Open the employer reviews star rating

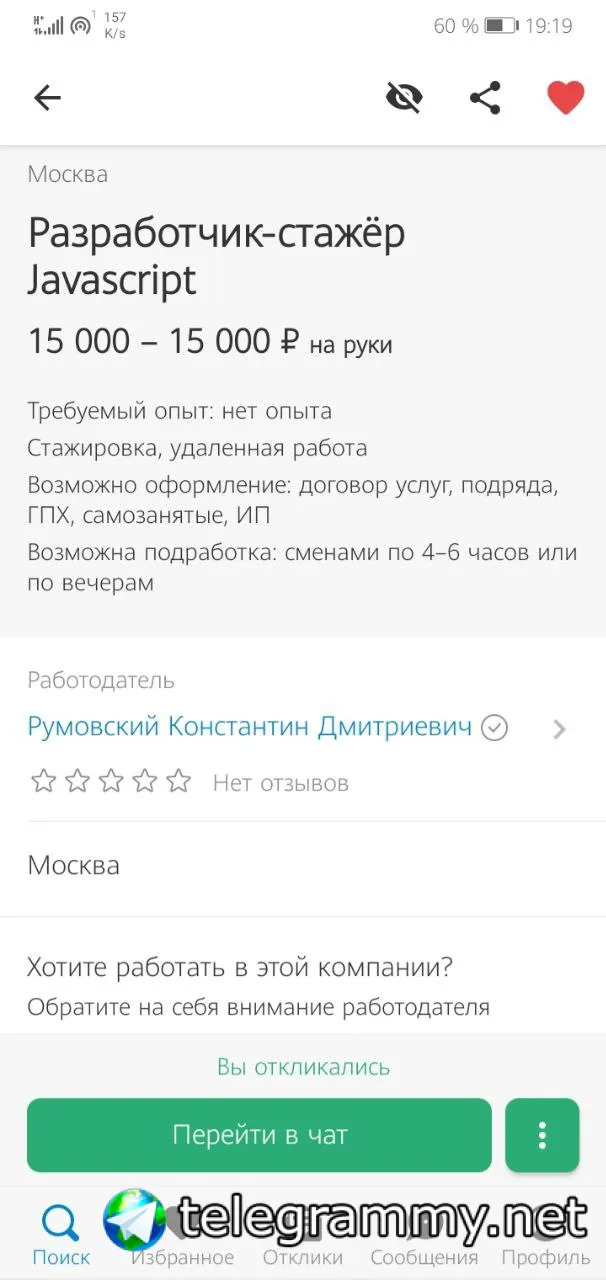point(111,781)
